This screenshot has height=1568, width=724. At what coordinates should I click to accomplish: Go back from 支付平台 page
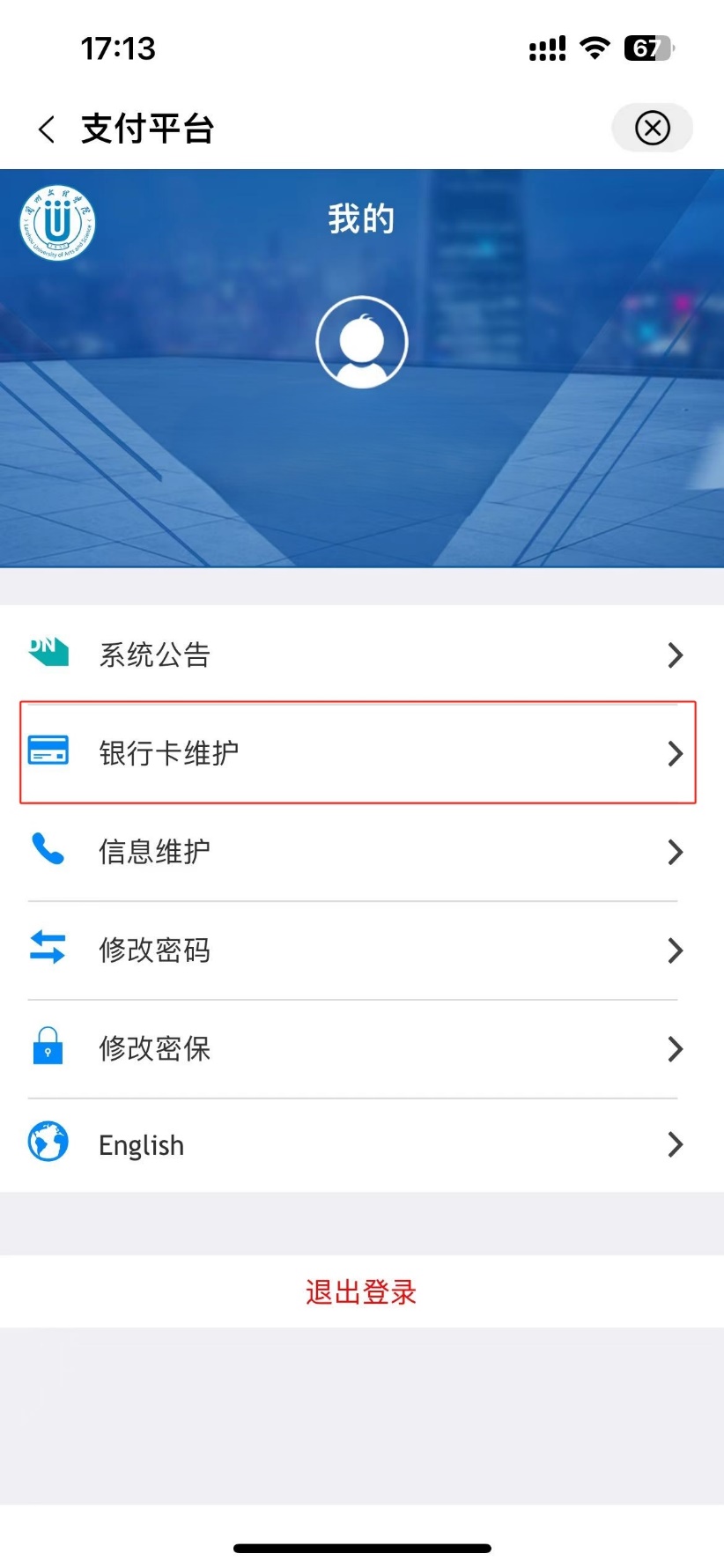[48, 129]
